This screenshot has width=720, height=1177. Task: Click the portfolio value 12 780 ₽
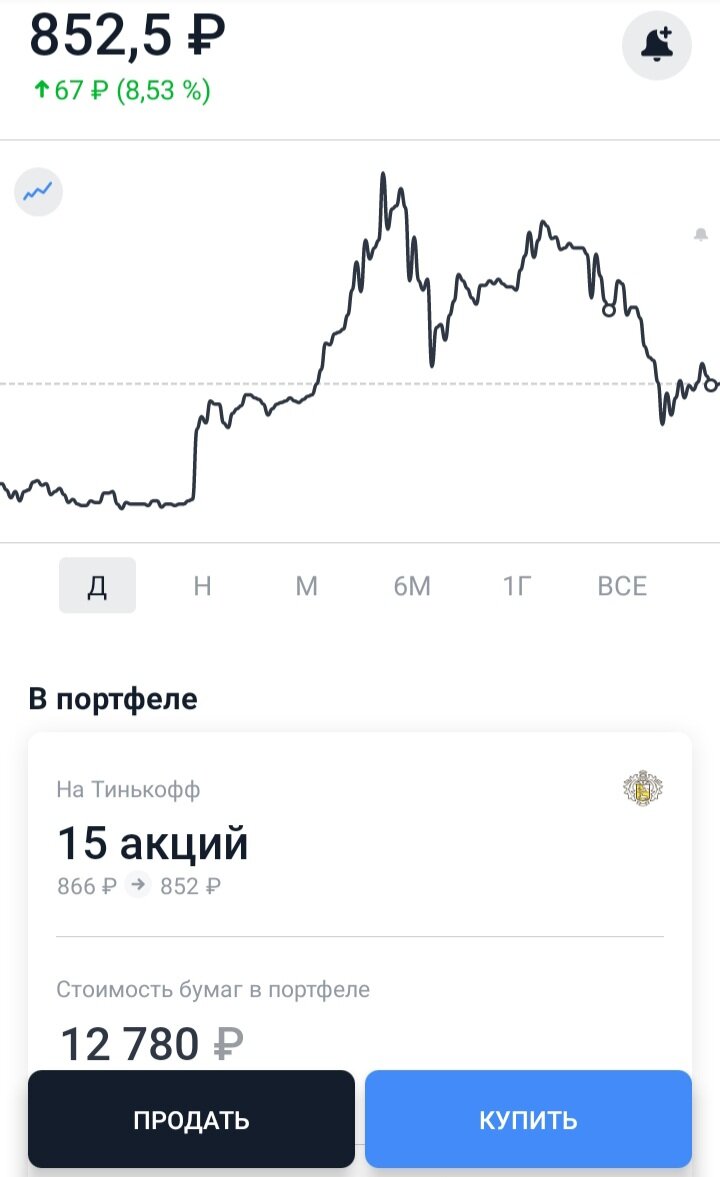(x=145, y=1044)
